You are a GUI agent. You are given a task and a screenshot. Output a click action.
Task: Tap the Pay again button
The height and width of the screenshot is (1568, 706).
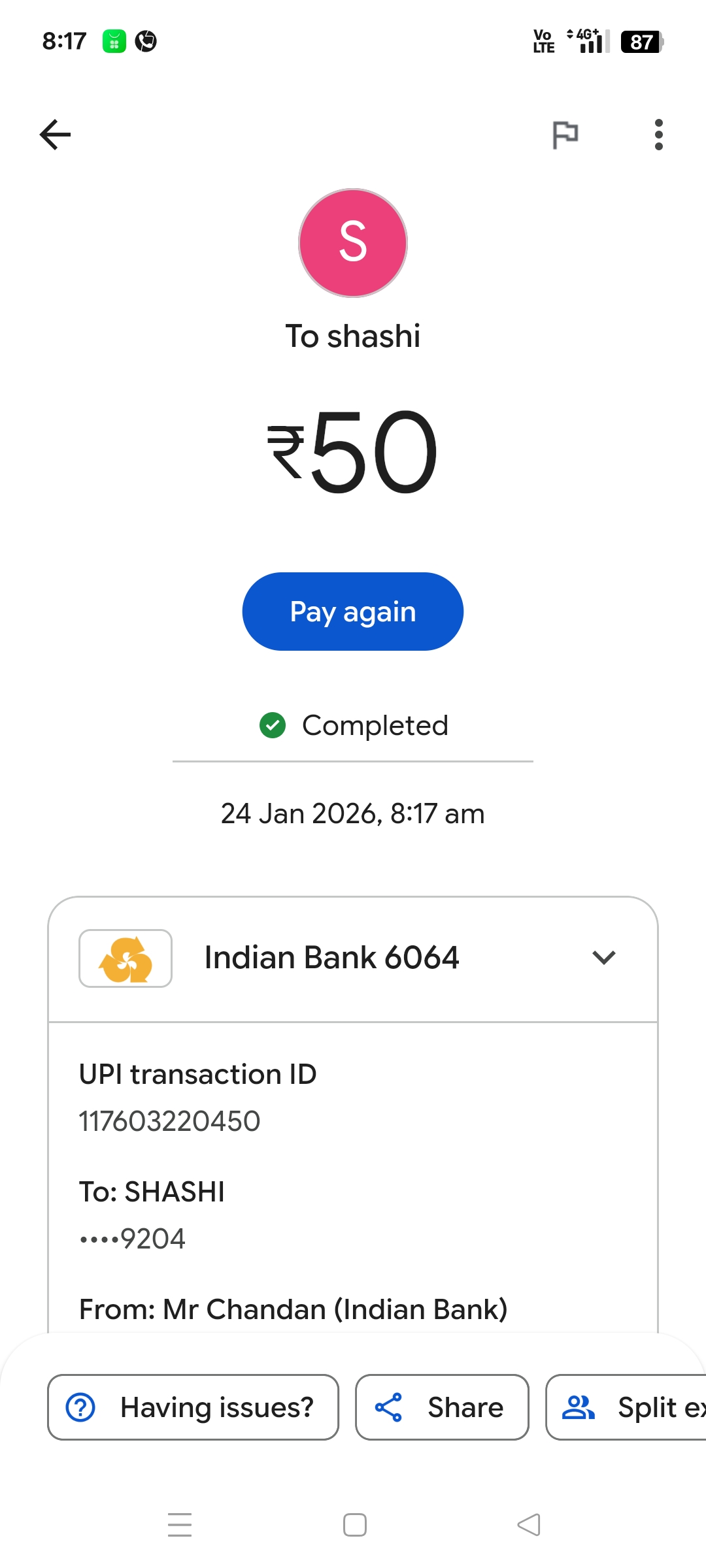tap(353, 612)
